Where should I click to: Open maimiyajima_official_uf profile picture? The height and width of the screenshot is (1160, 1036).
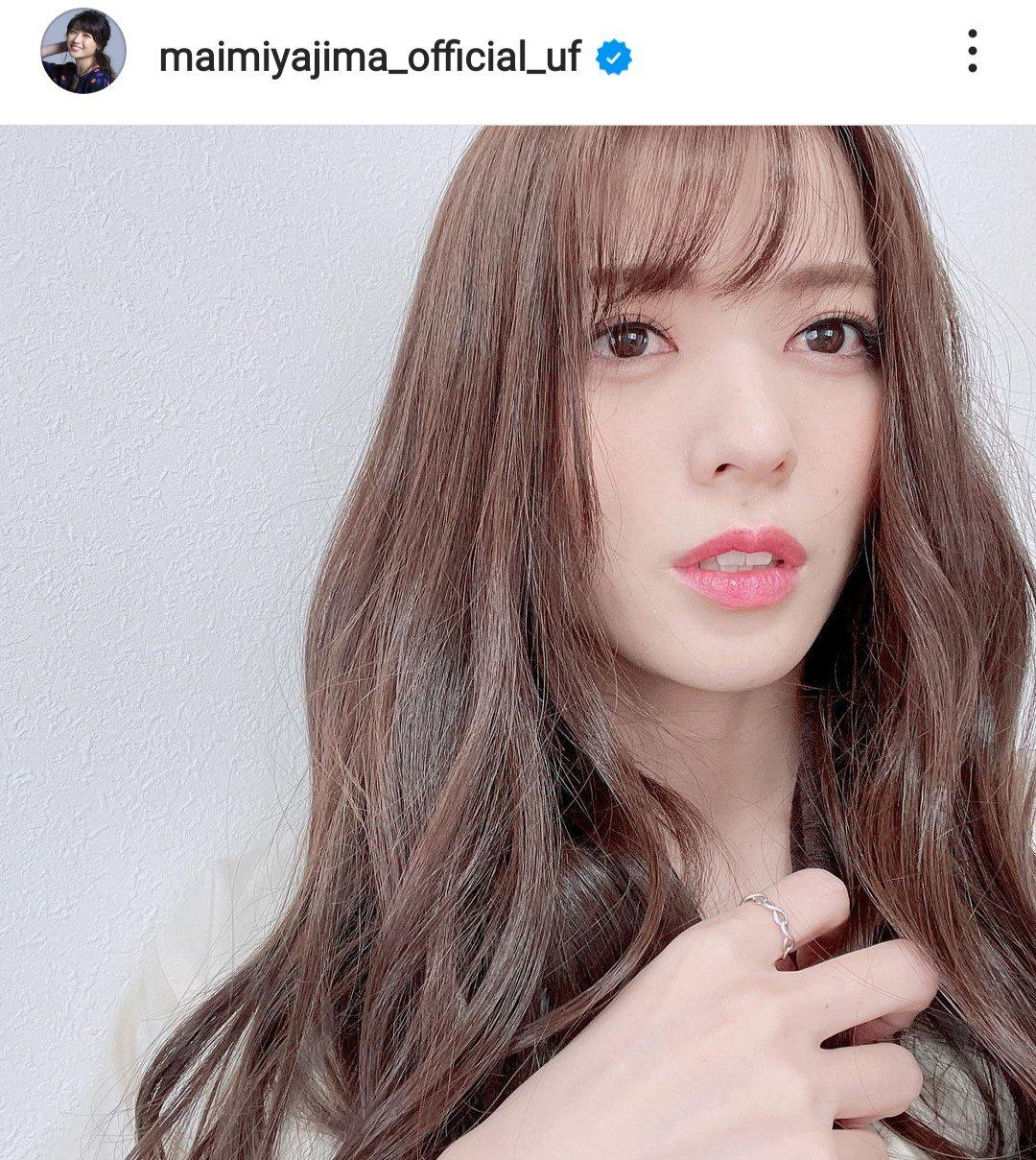82,52
